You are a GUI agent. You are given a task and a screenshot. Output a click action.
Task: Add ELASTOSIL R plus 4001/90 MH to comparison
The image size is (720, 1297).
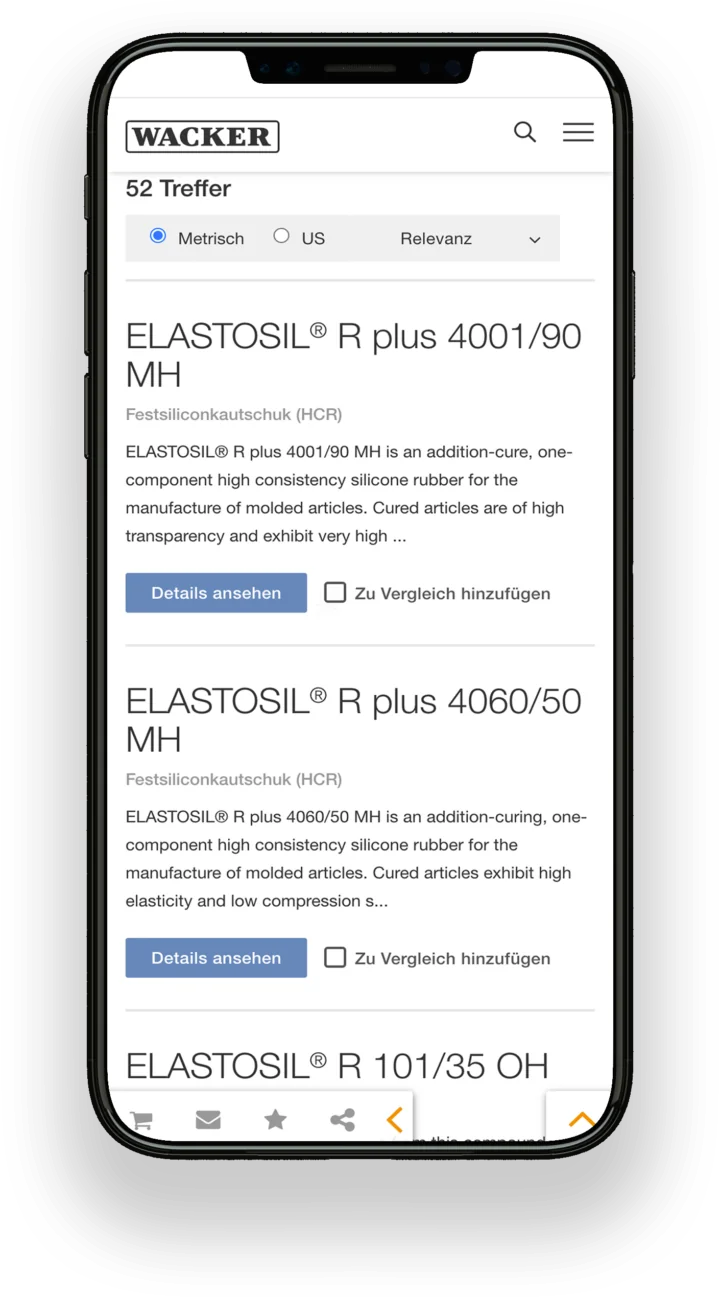(x=335, y=593)
